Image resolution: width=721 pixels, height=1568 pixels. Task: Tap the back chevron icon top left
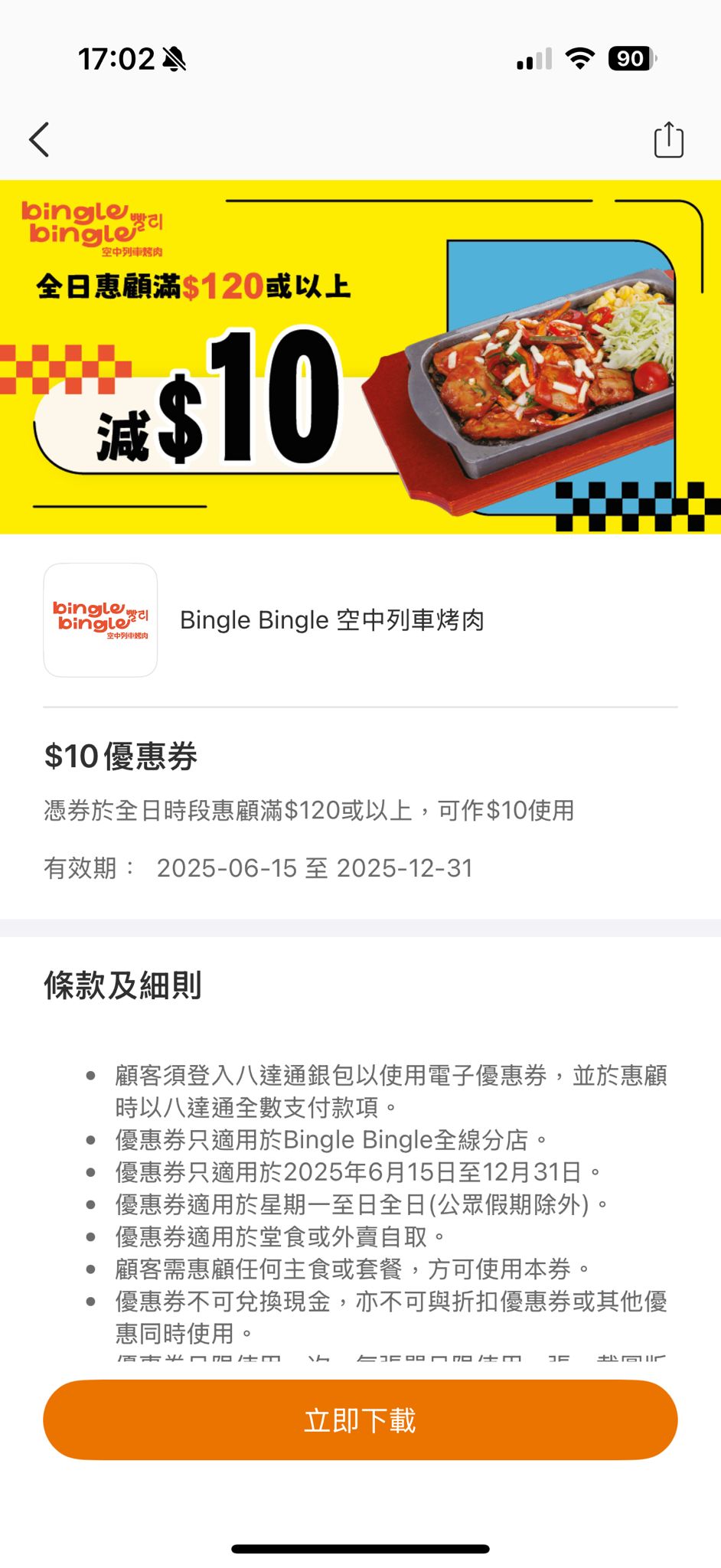coord(39,140)
